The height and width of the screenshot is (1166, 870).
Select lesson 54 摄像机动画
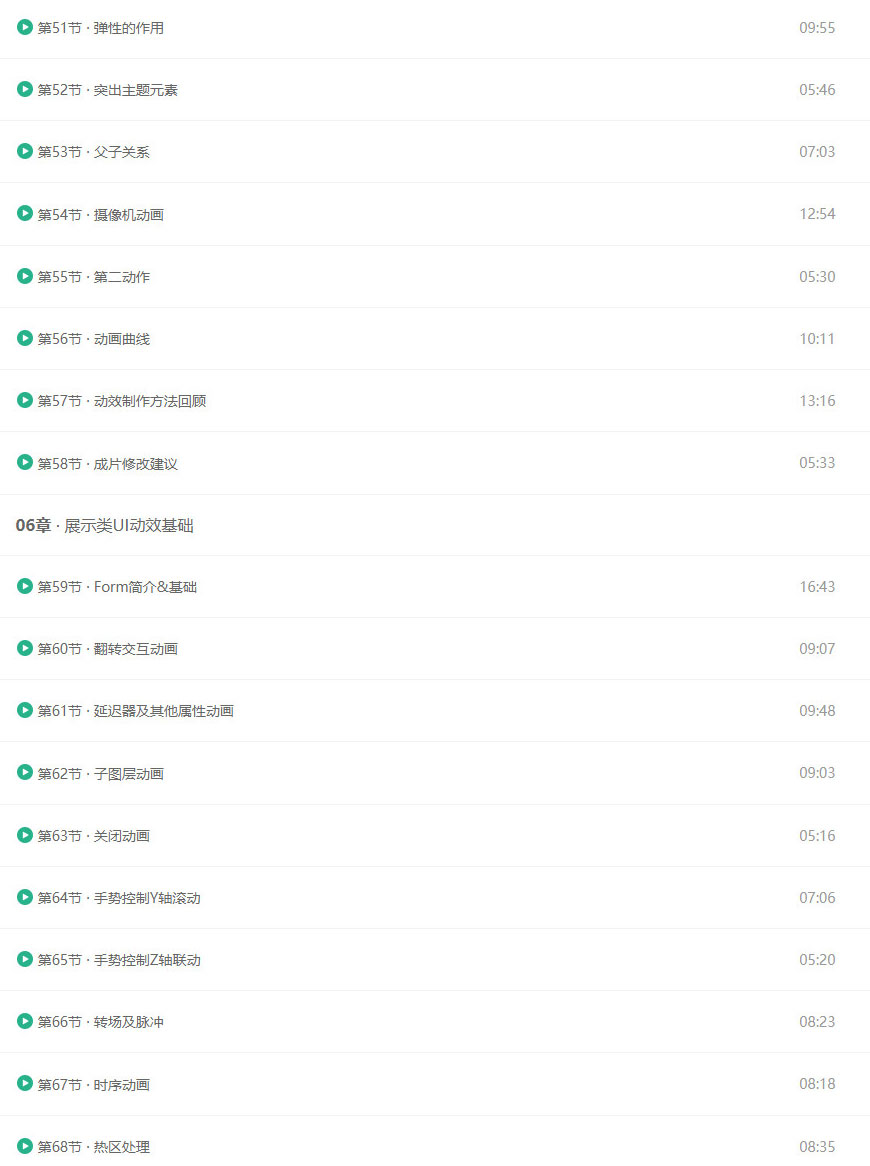click(x=100, y=214)
